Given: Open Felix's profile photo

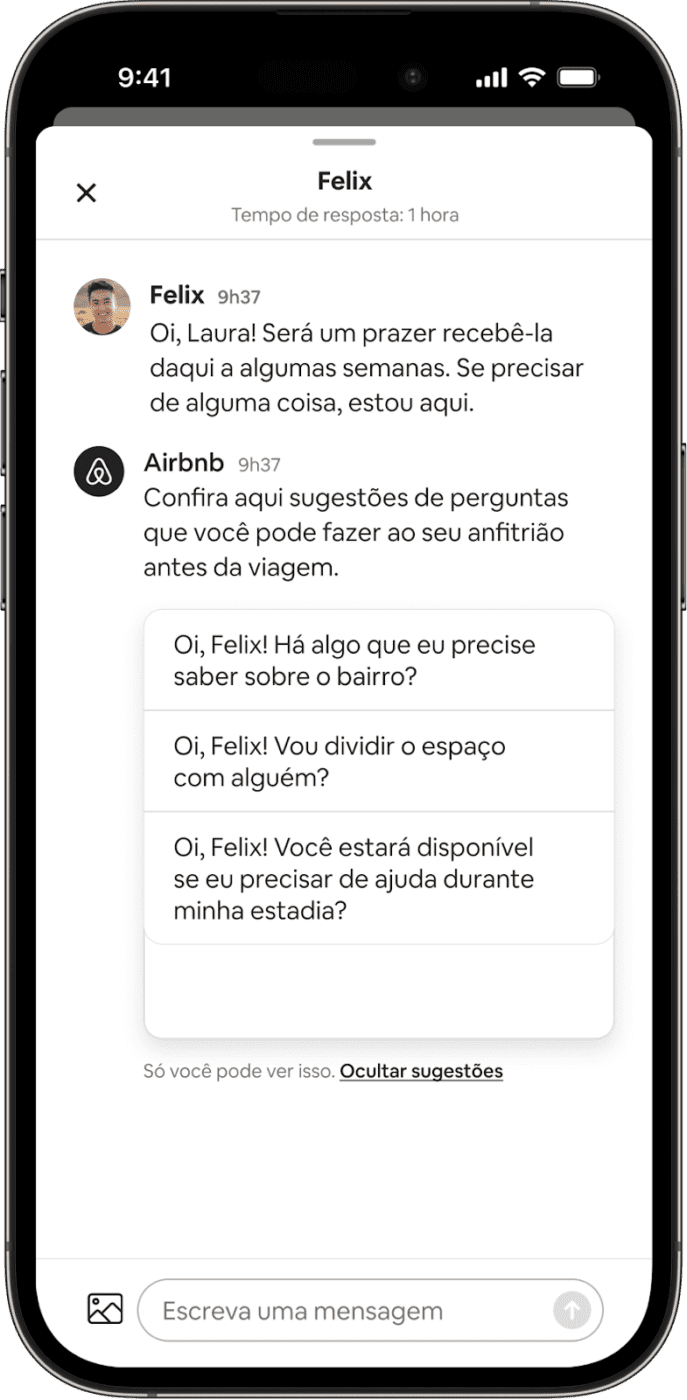Looking at the screenshot, I should tap(102, 306).
